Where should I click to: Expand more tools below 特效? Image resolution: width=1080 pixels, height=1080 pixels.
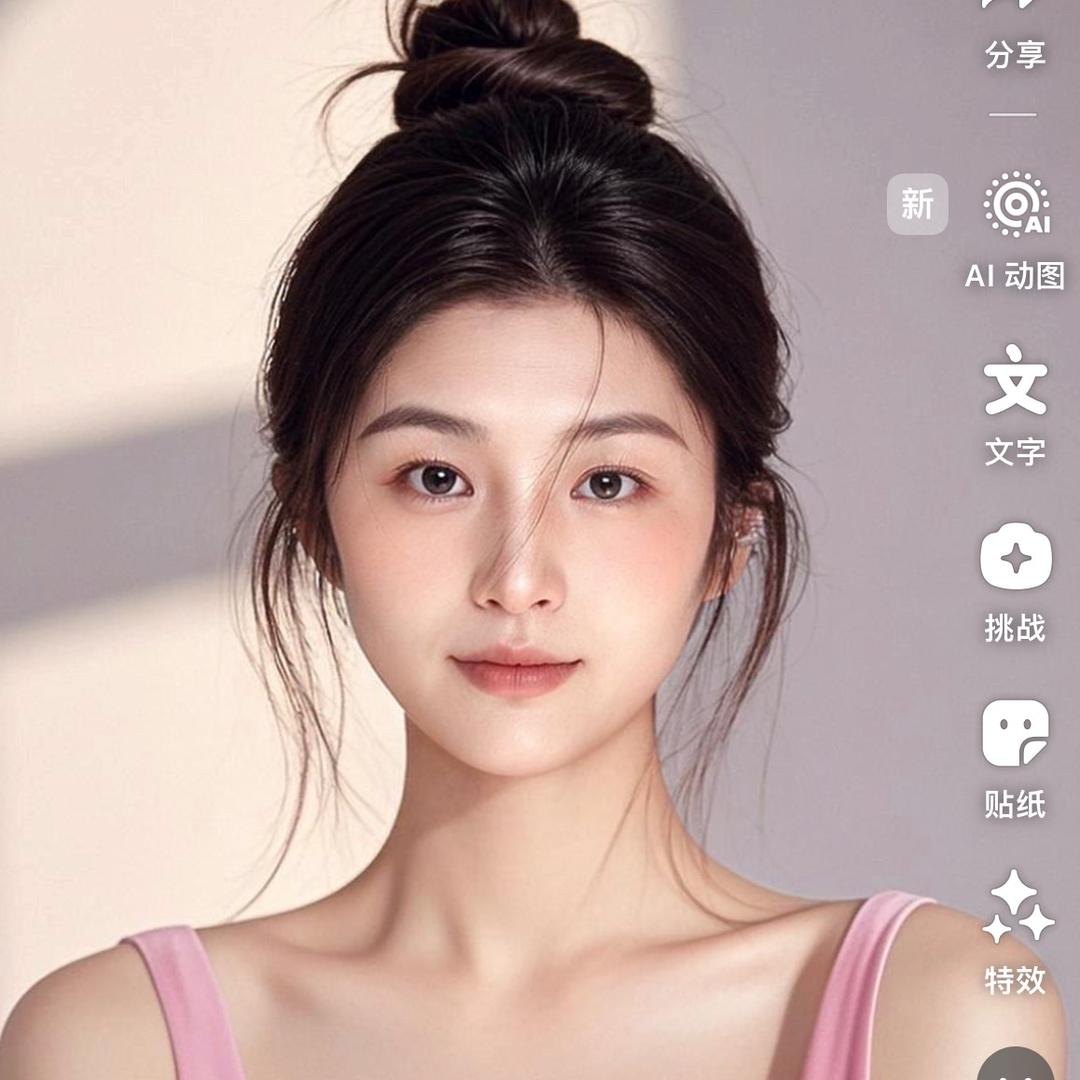click(1015, 1066)
